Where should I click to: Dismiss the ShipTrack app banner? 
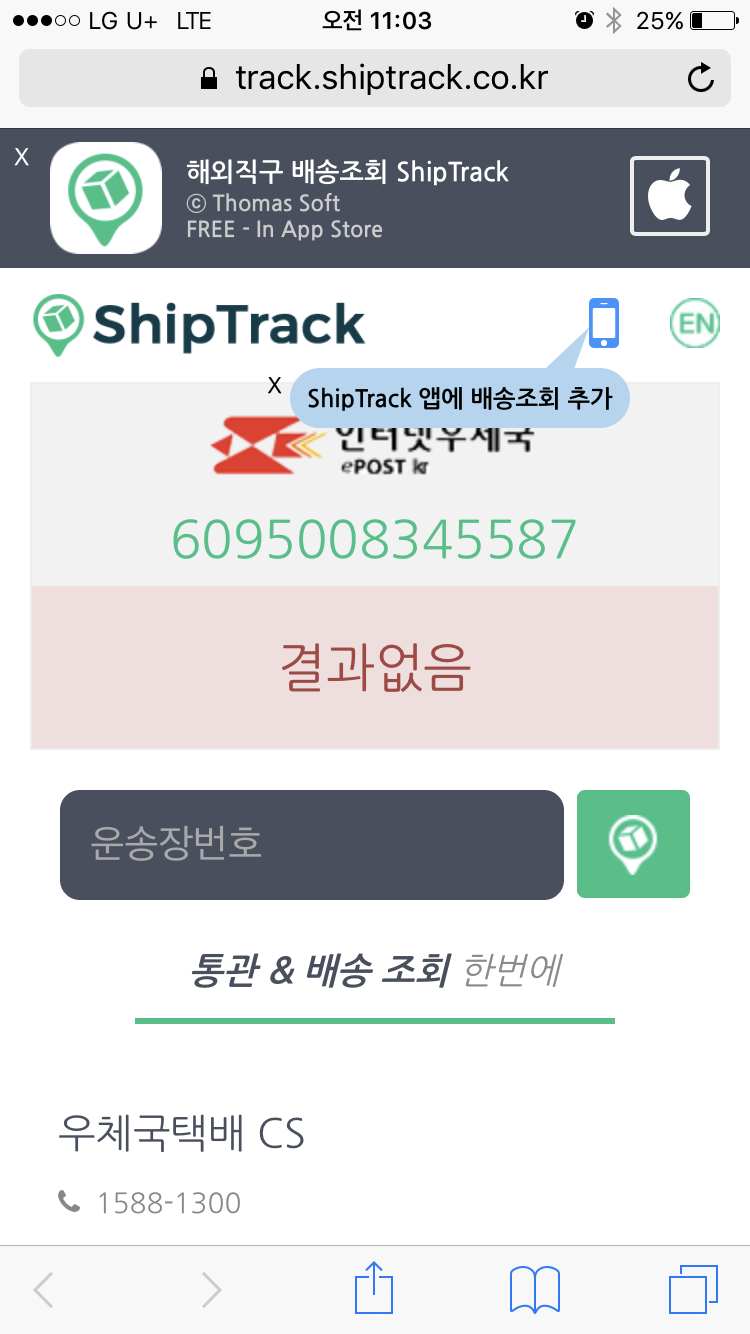pyautogui.click(x=22, y=157)
